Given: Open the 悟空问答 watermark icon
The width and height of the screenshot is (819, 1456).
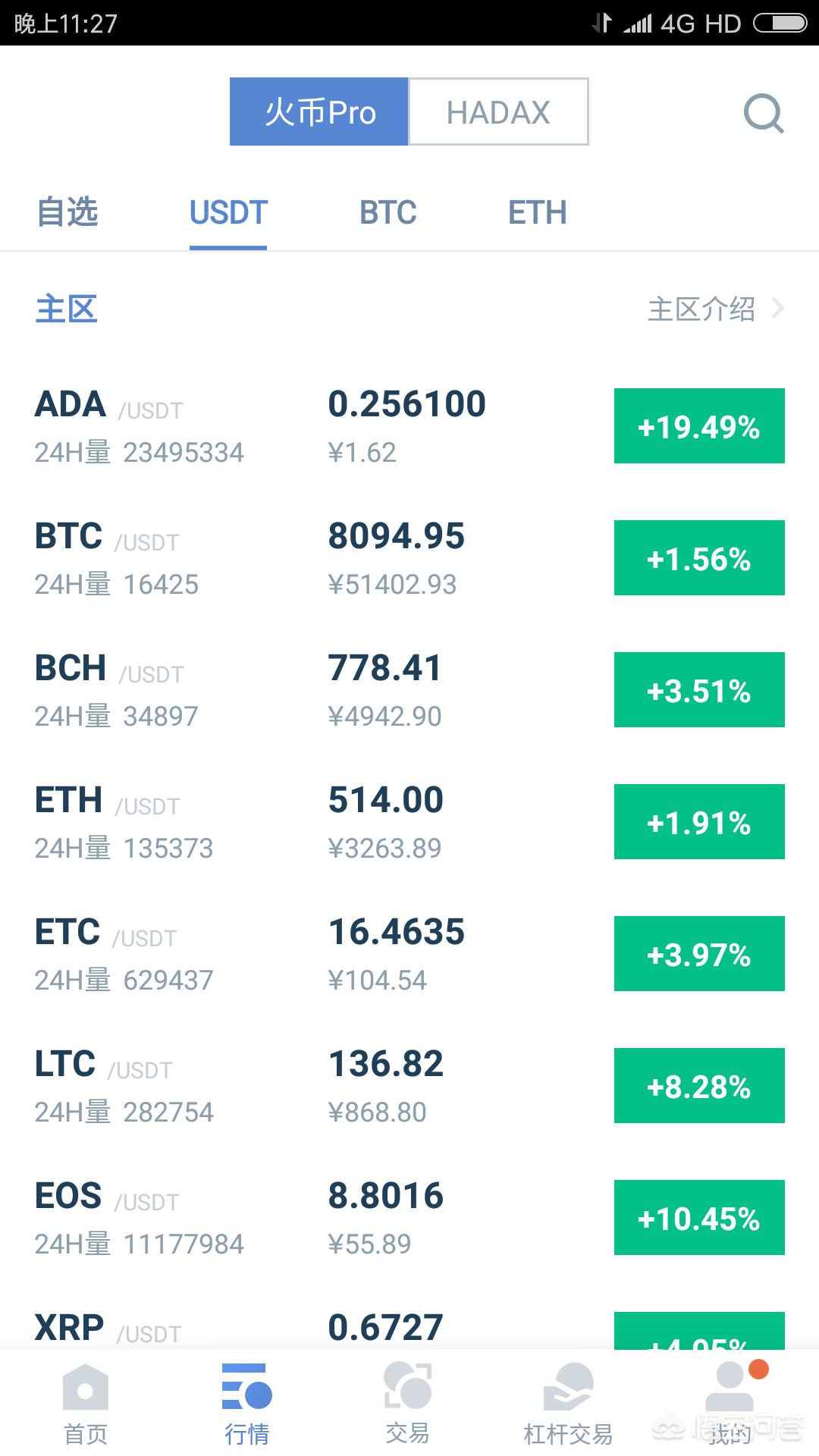Looking at the screenshot, I should (671, 1426).
